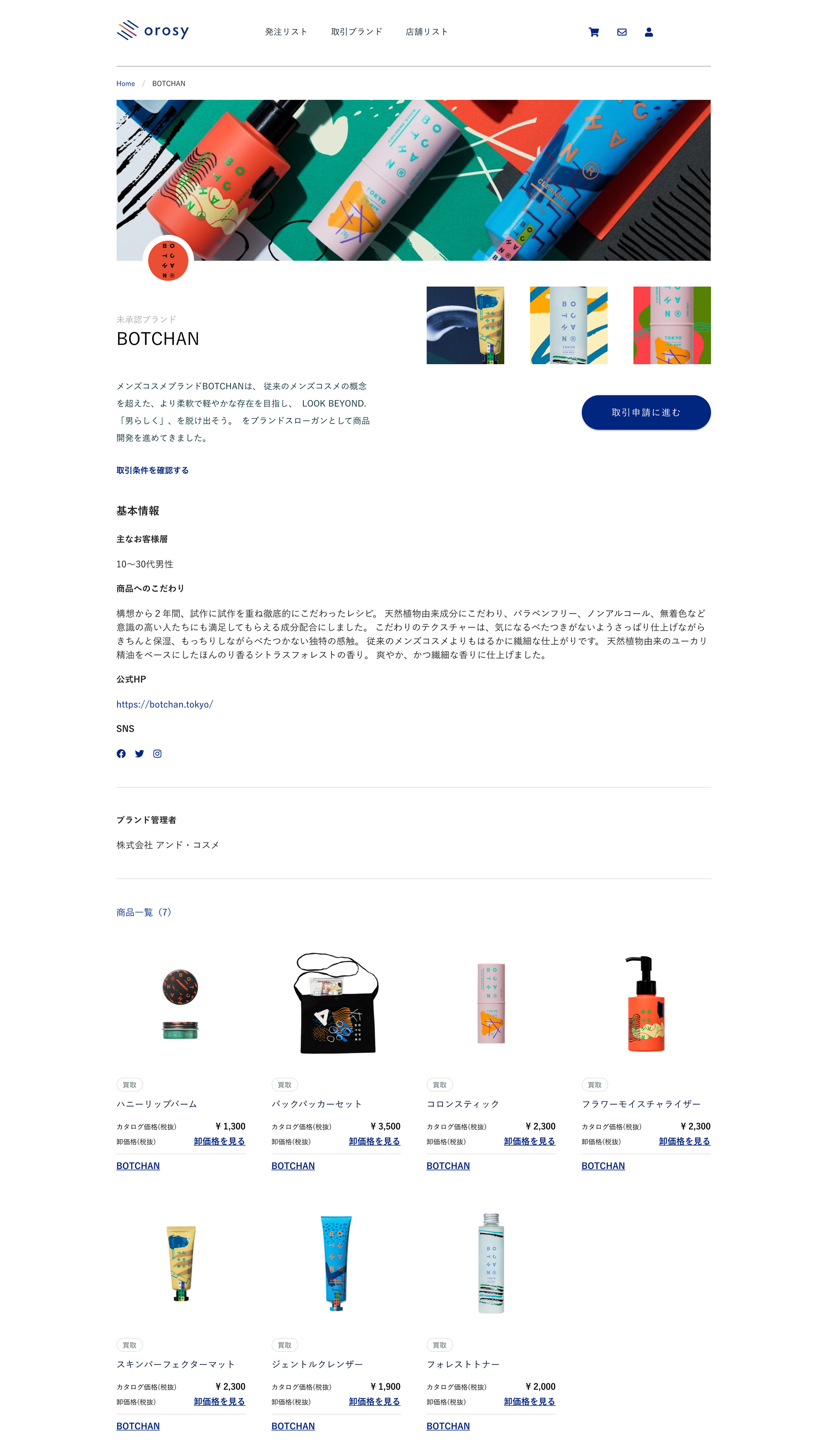This screenshot has height=1456, width=827.
Task: Open 取引ブランド in the top menu
Action: [x=356, y=32]
